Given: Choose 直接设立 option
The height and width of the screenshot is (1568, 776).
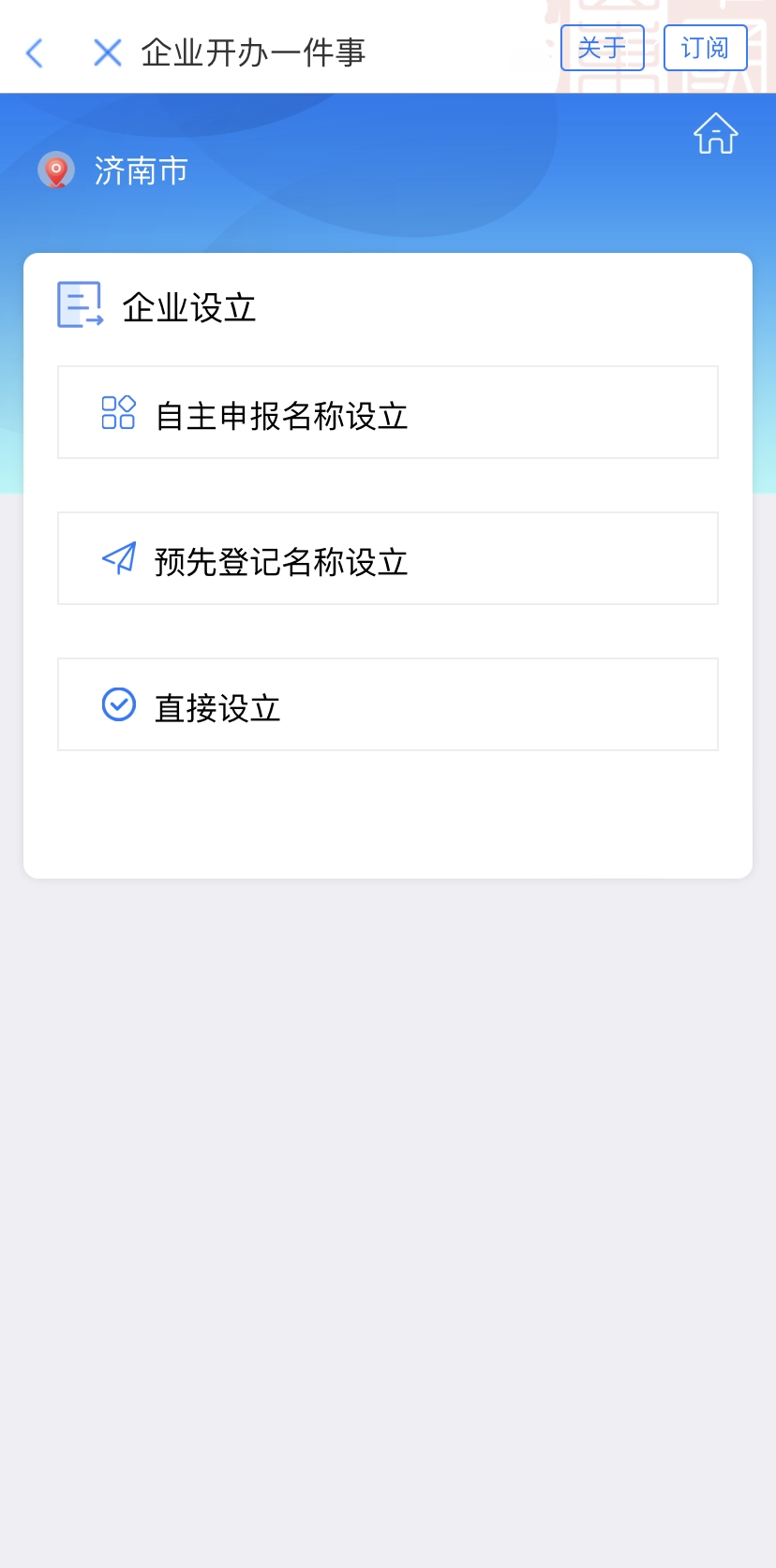Looking at the screenshot, I should coord(388,705).
